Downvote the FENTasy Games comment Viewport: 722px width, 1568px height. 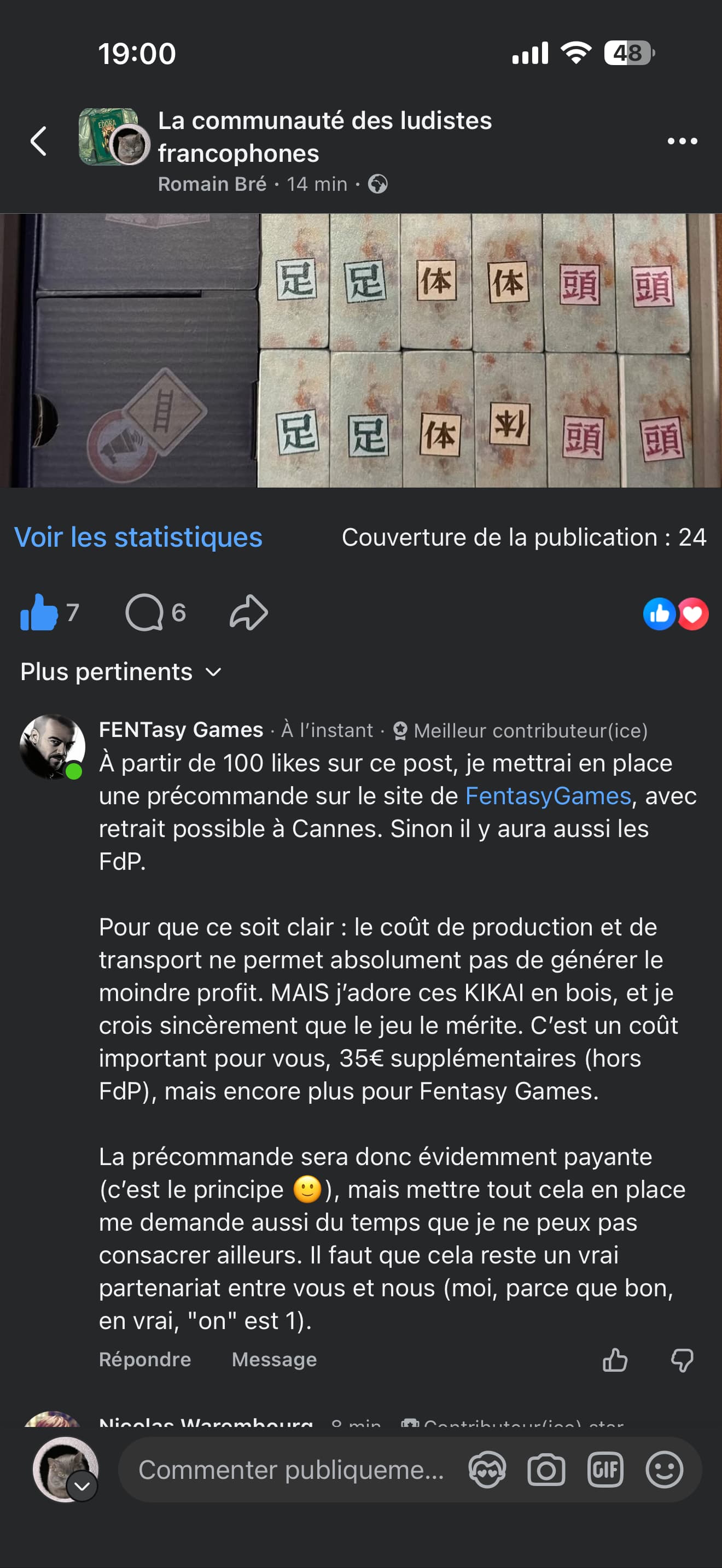tap(682, 1360)
